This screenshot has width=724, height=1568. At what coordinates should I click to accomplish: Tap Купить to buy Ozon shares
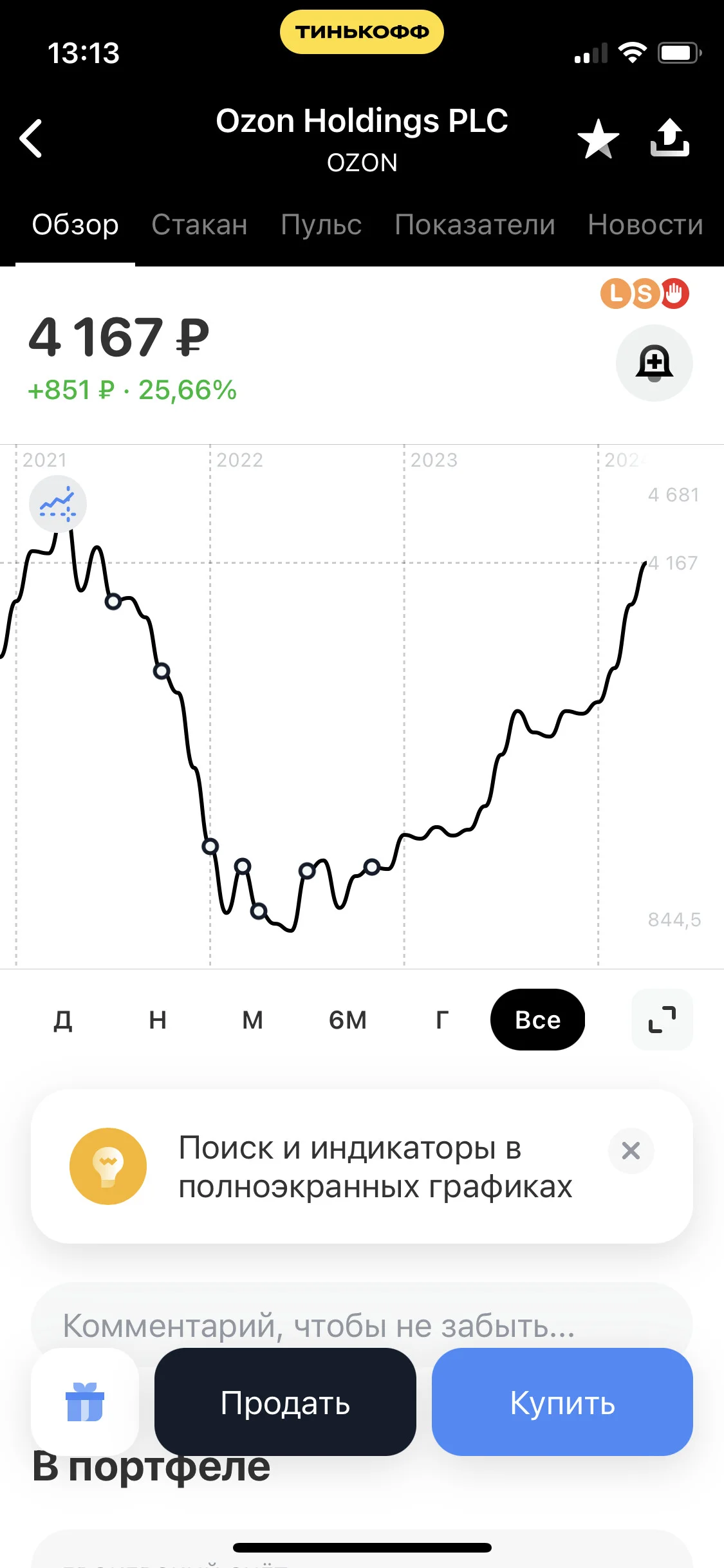click(562, 1402)
